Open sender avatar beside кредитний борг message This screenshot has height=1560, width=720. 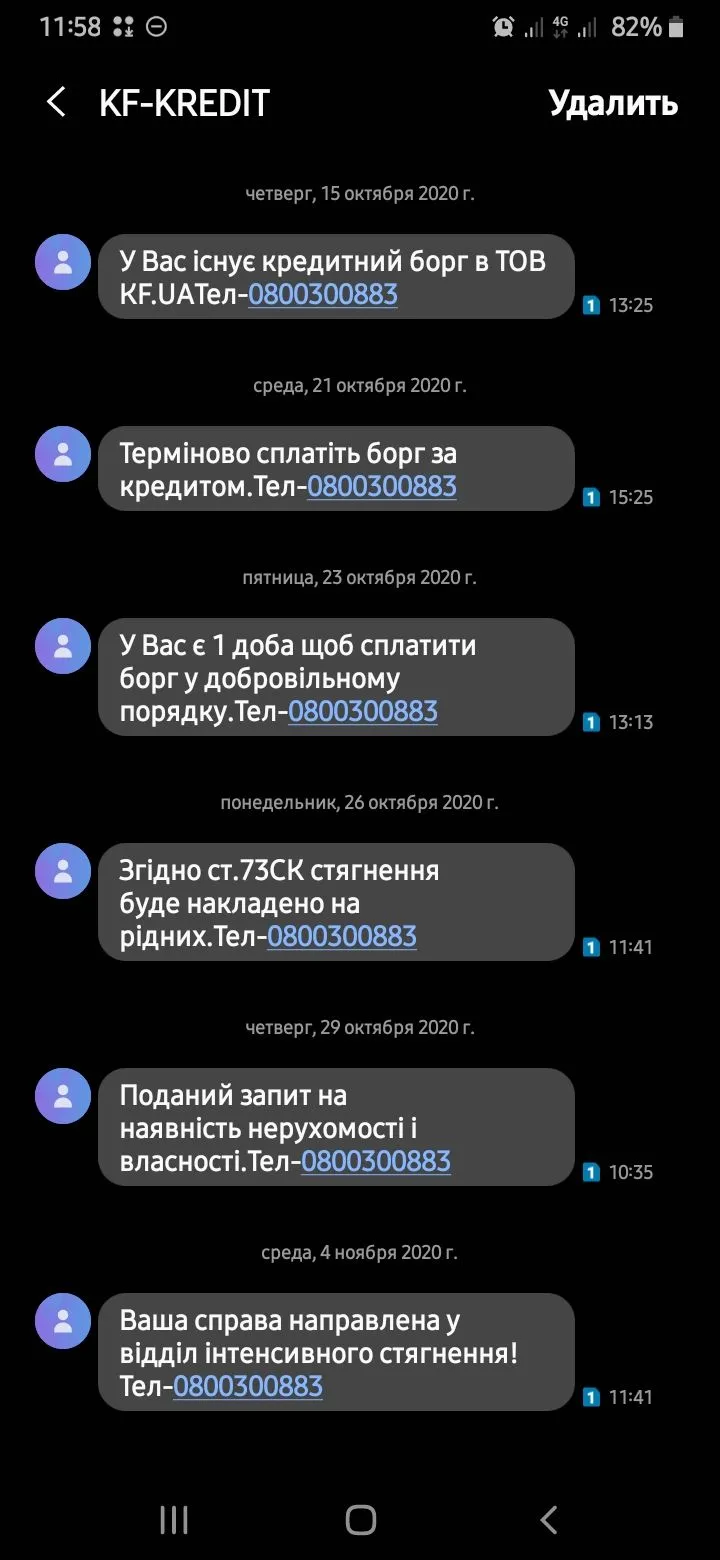tap(63, 263)
